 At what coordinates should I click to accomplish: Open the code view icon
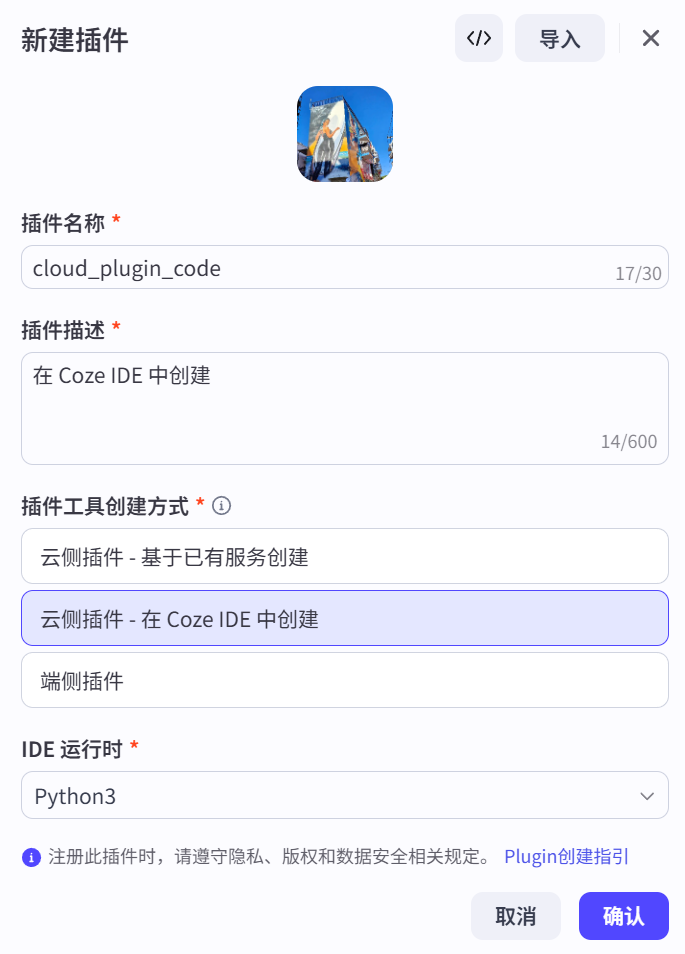[x=479, y=39]
